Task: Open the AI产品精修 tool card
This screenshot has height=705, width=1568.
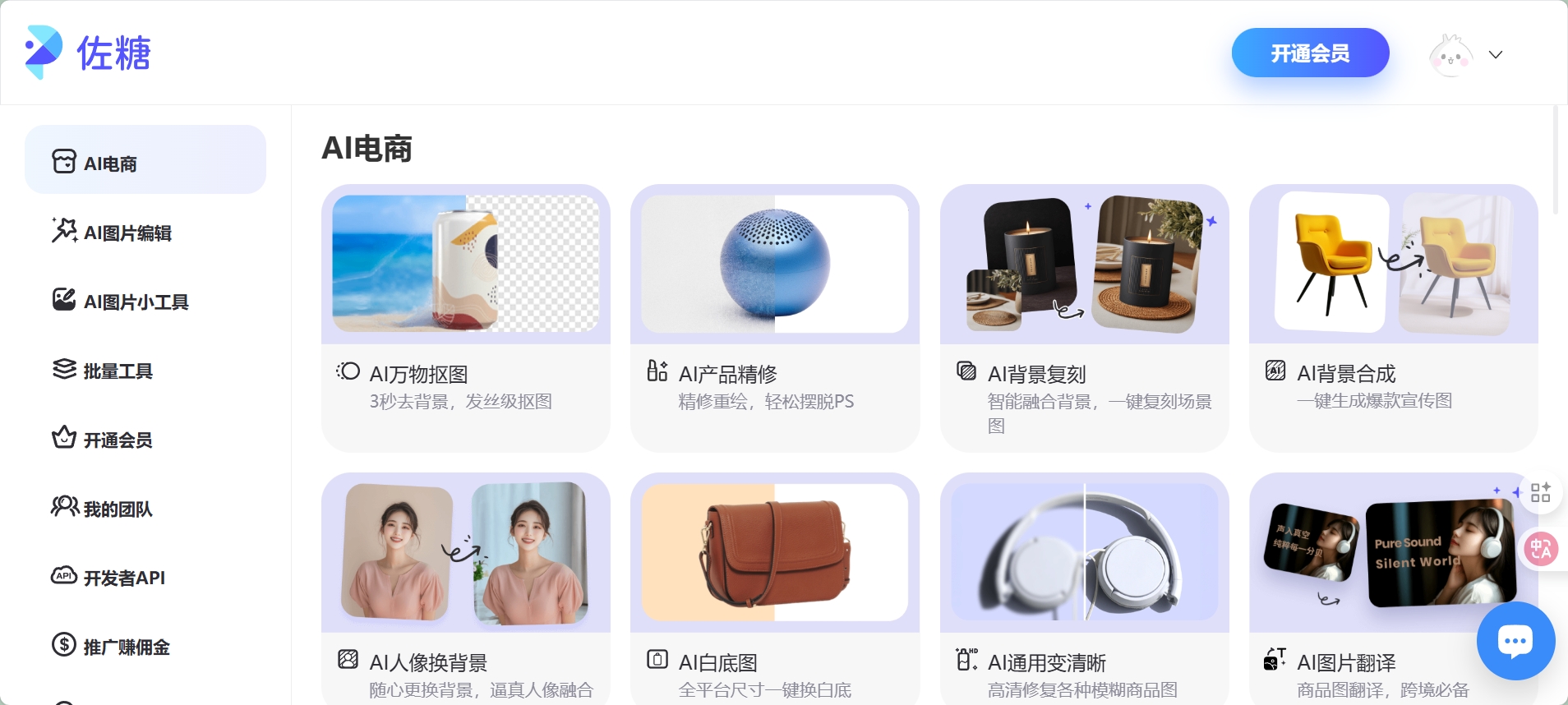Action: [774, 317]
